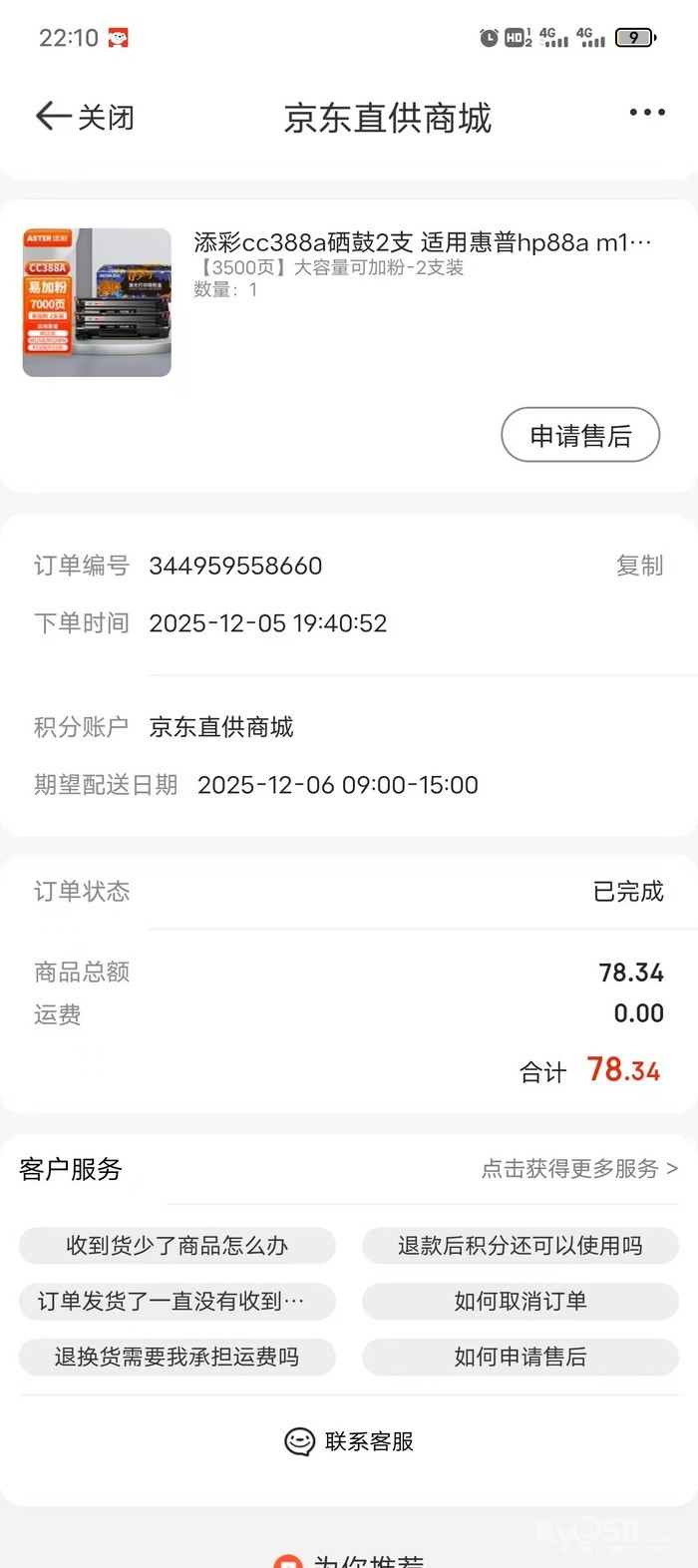Open the 添彩cc388a硒鼓 product thumbnail

[97, 302]
